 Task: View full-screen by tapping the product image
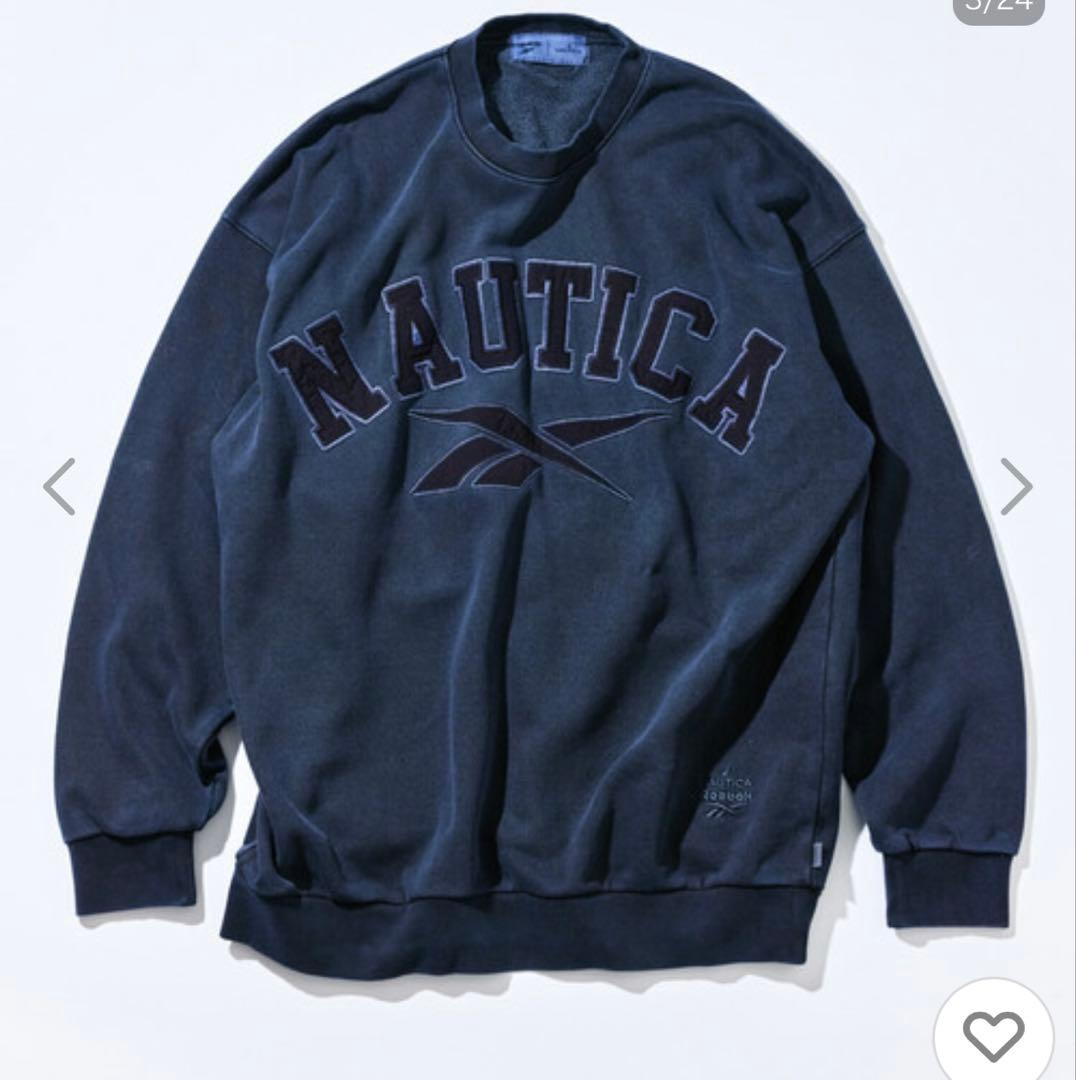pos(538,540)
